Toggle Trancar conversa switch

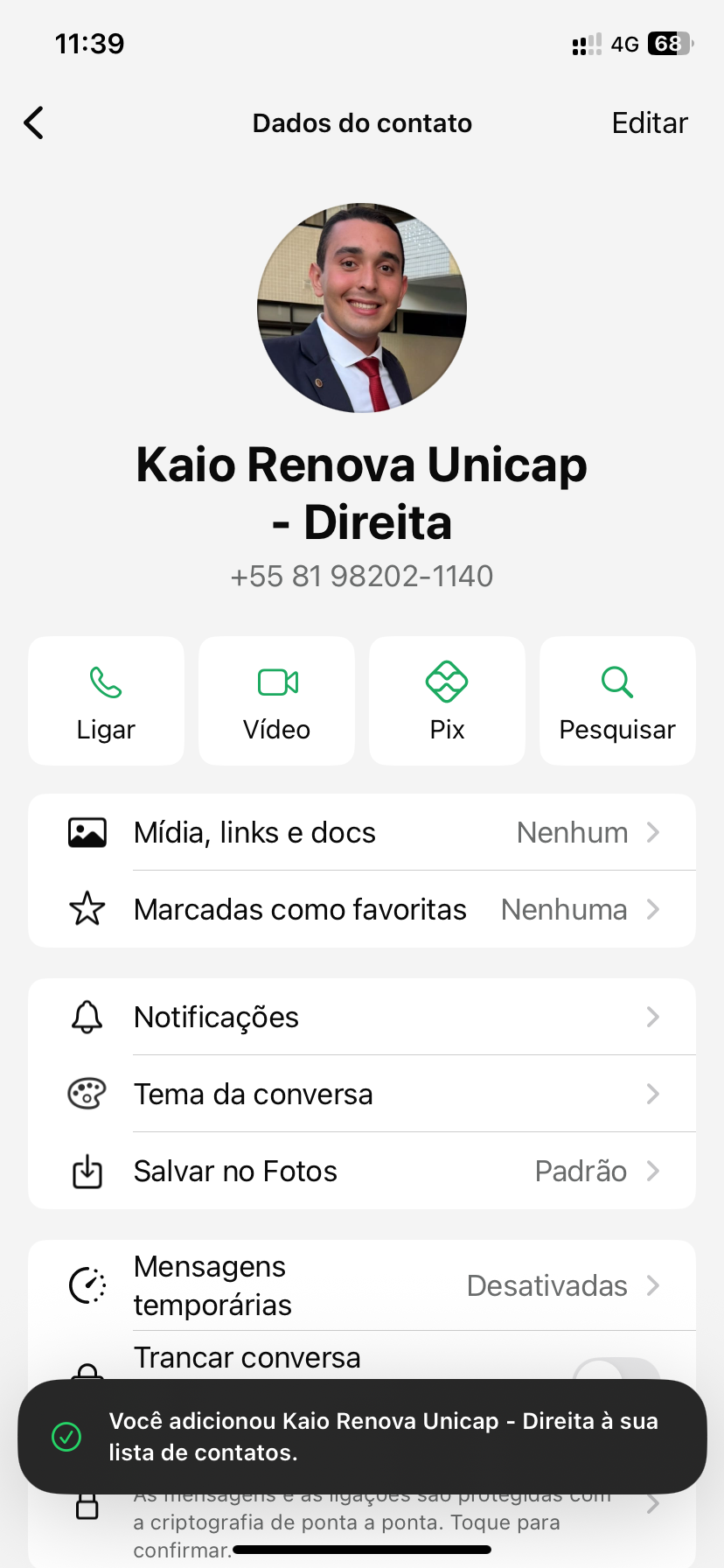click(616, 1369)
